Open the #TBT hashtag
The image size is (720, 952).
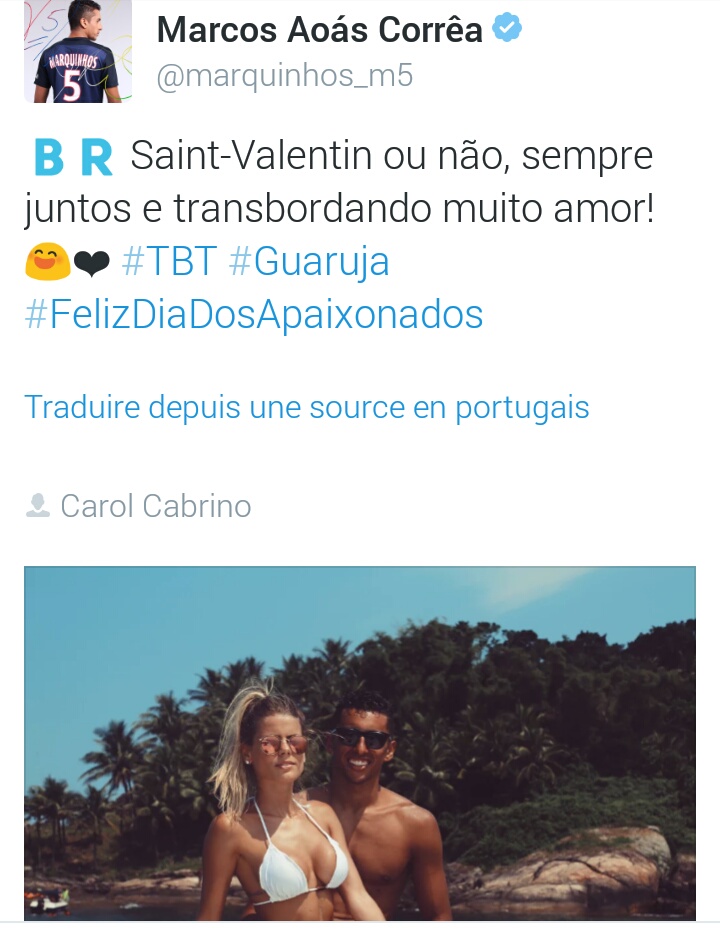[x=168, y=262]
